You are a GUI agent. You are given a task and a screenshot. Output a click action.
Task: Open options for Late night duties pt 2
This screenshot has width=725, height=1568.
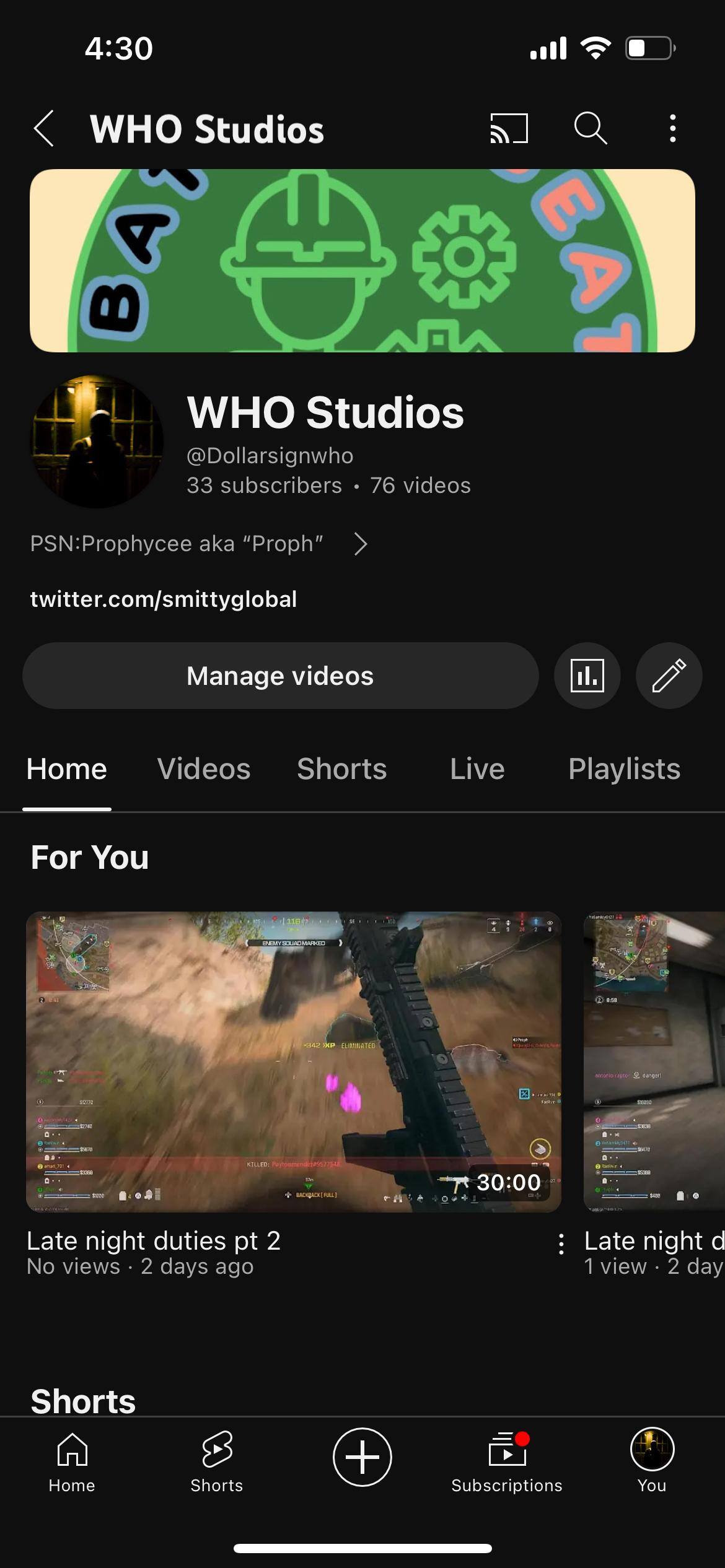pos(561,1244)
